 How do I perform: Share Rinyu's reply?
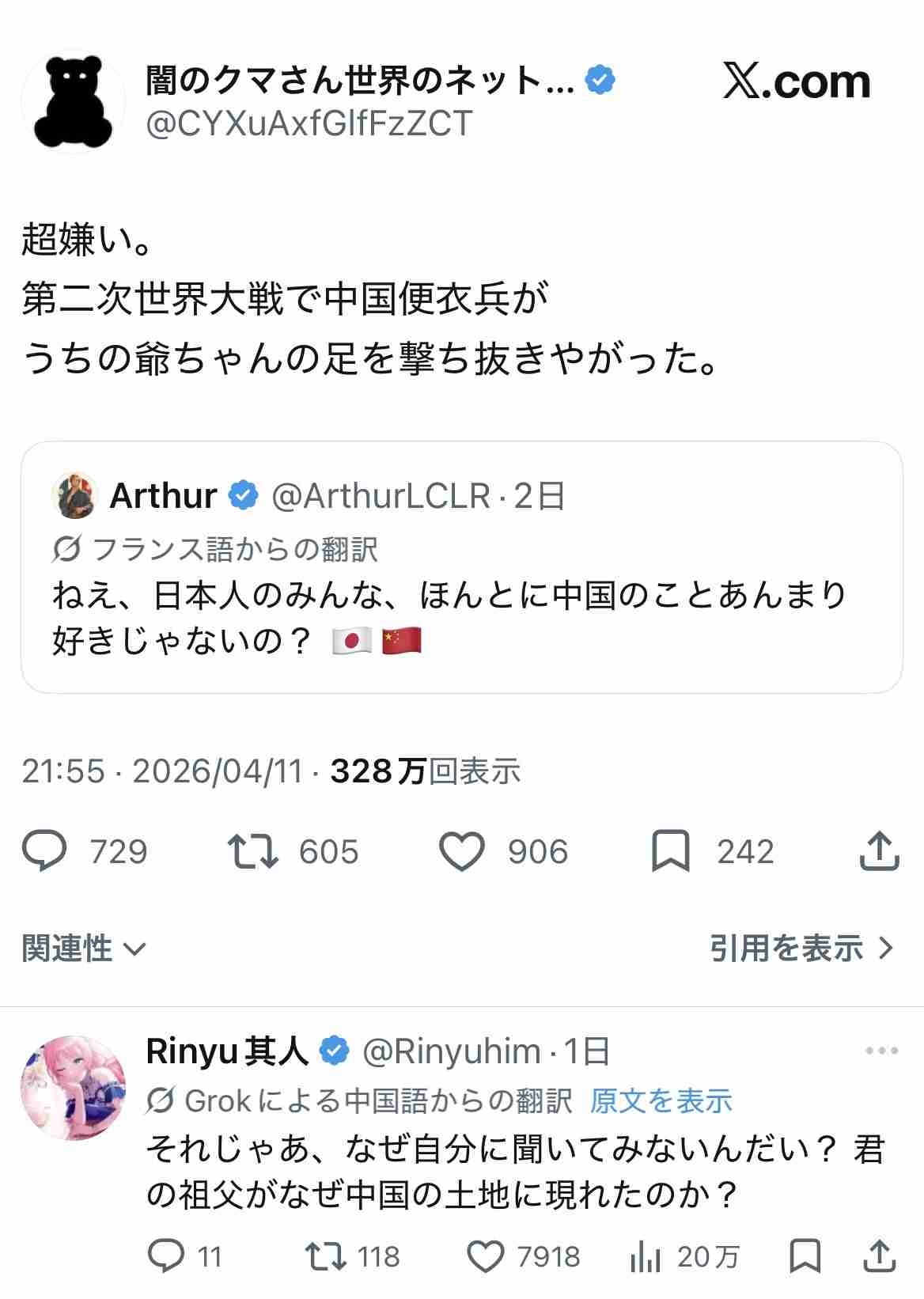click(879, 1256)
